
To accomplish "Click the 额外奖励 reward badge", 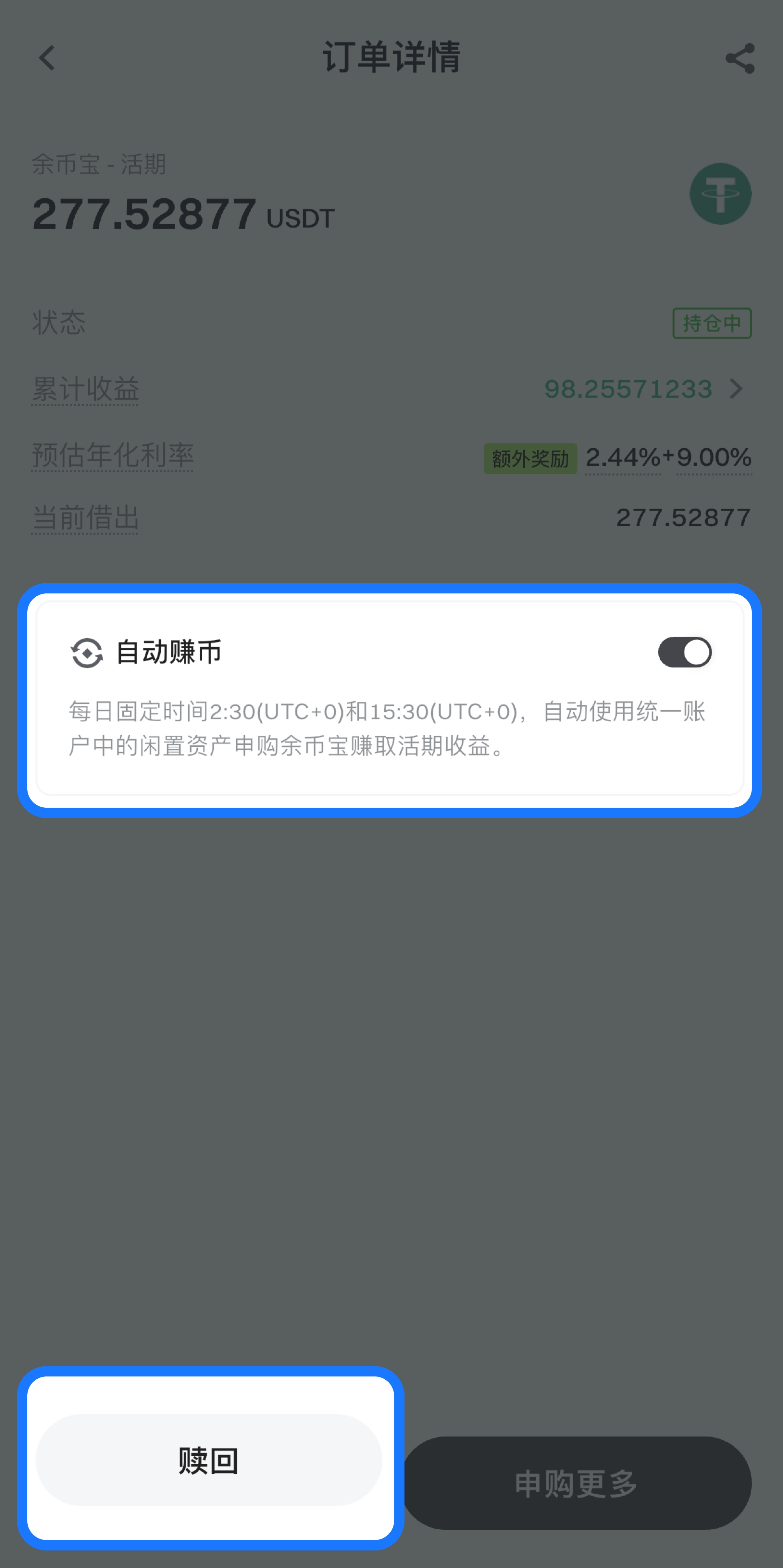I will [x=530, y=459].
